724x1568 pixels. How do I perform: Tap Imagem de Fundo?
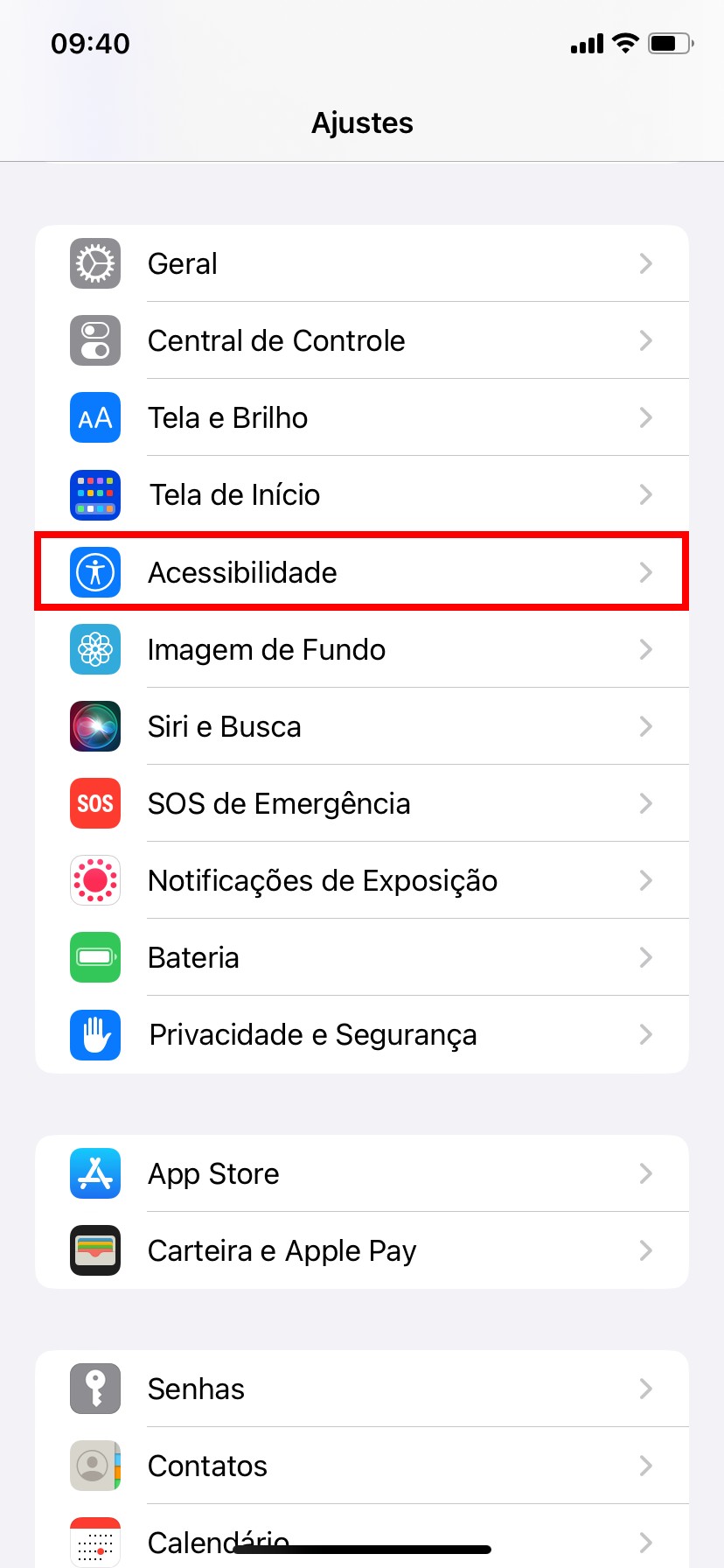[x=362, y=649]
